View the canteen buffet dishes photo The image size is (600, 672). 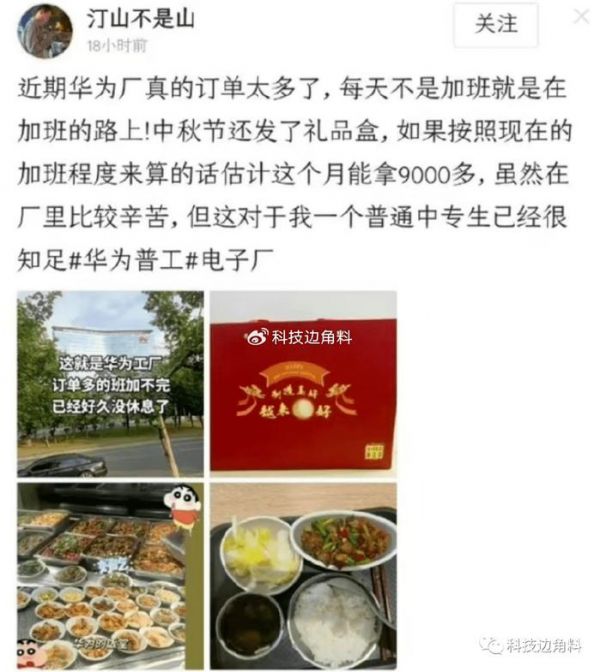(110, 576)
